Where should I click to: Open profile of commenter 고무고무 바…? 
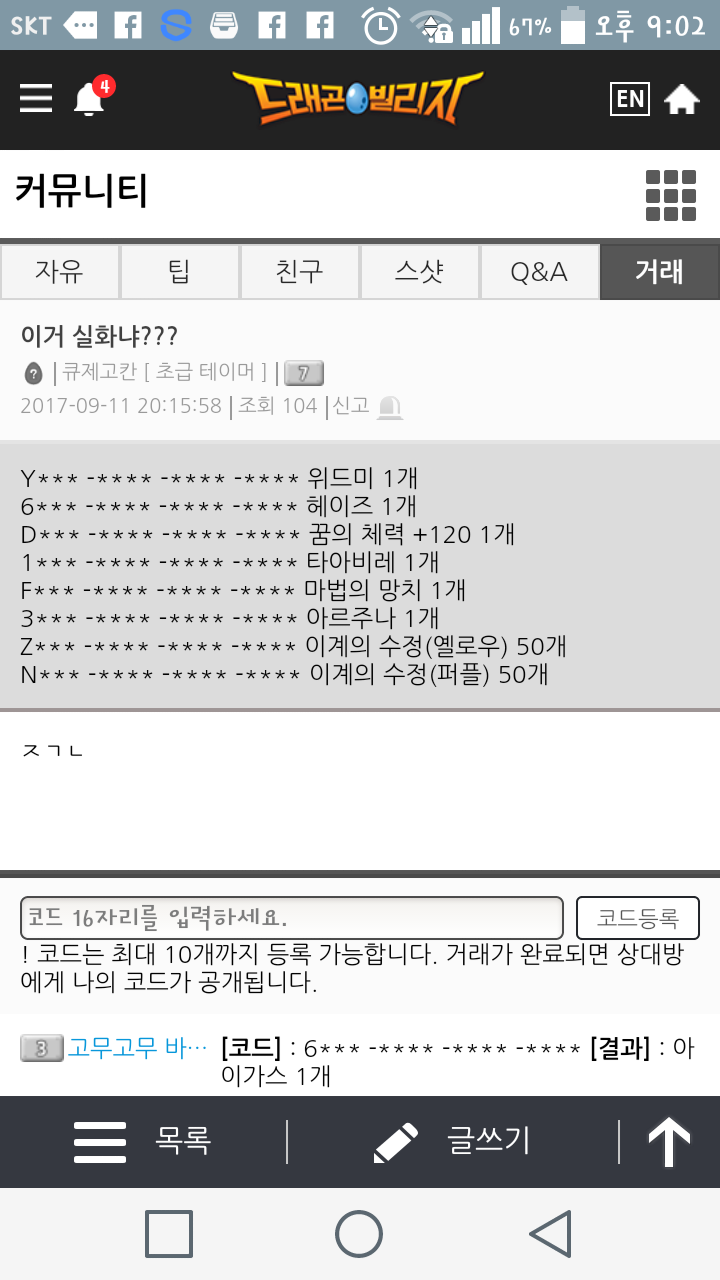point(137,1048)
